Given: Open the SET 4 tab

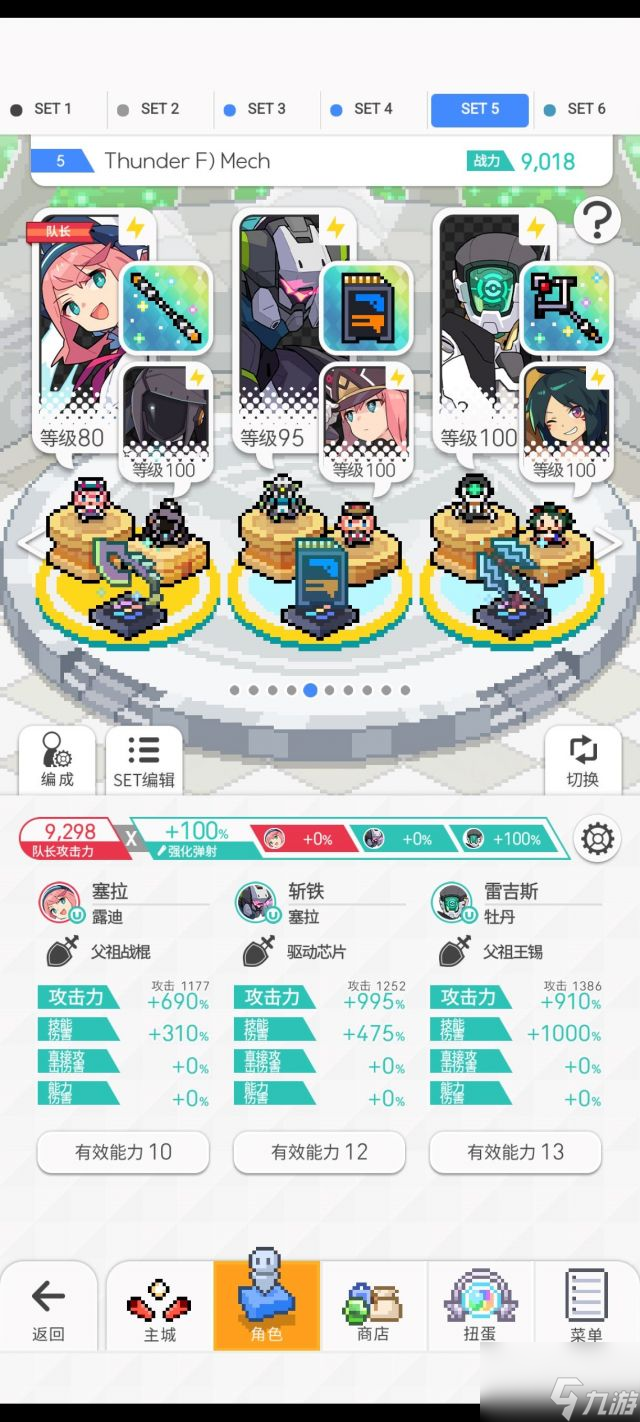Looking at the screenshot, I should tap(364, 109).
